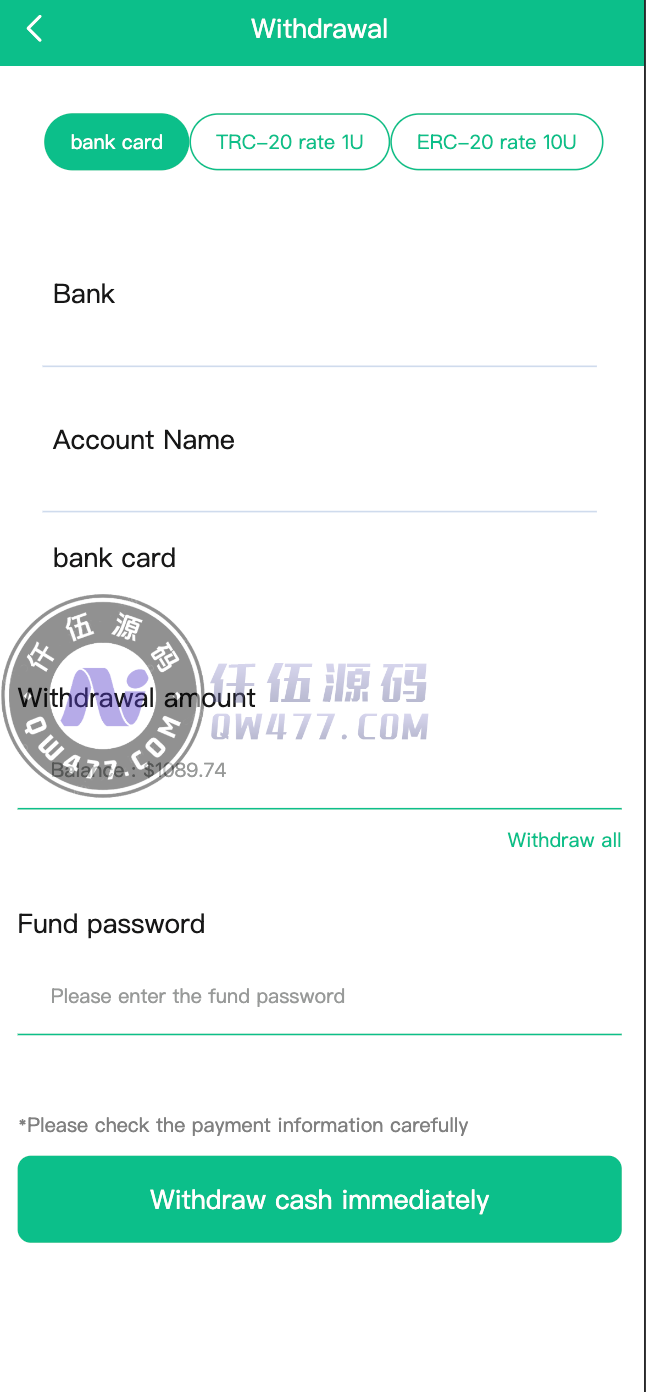The image size is (646, 1392).
Task: Switch to ERC-20 rate 10U option
Action: click(x=496, y=142)
